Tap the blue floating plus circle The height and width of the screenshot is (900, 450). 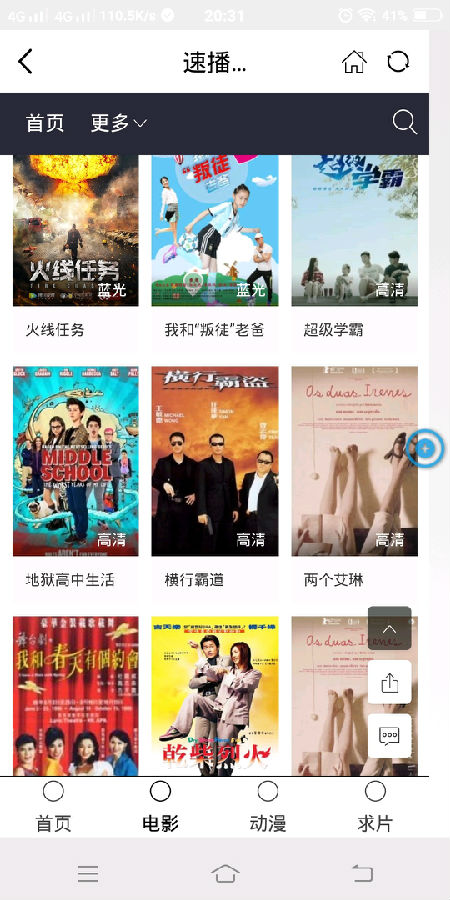coord(425,448)
